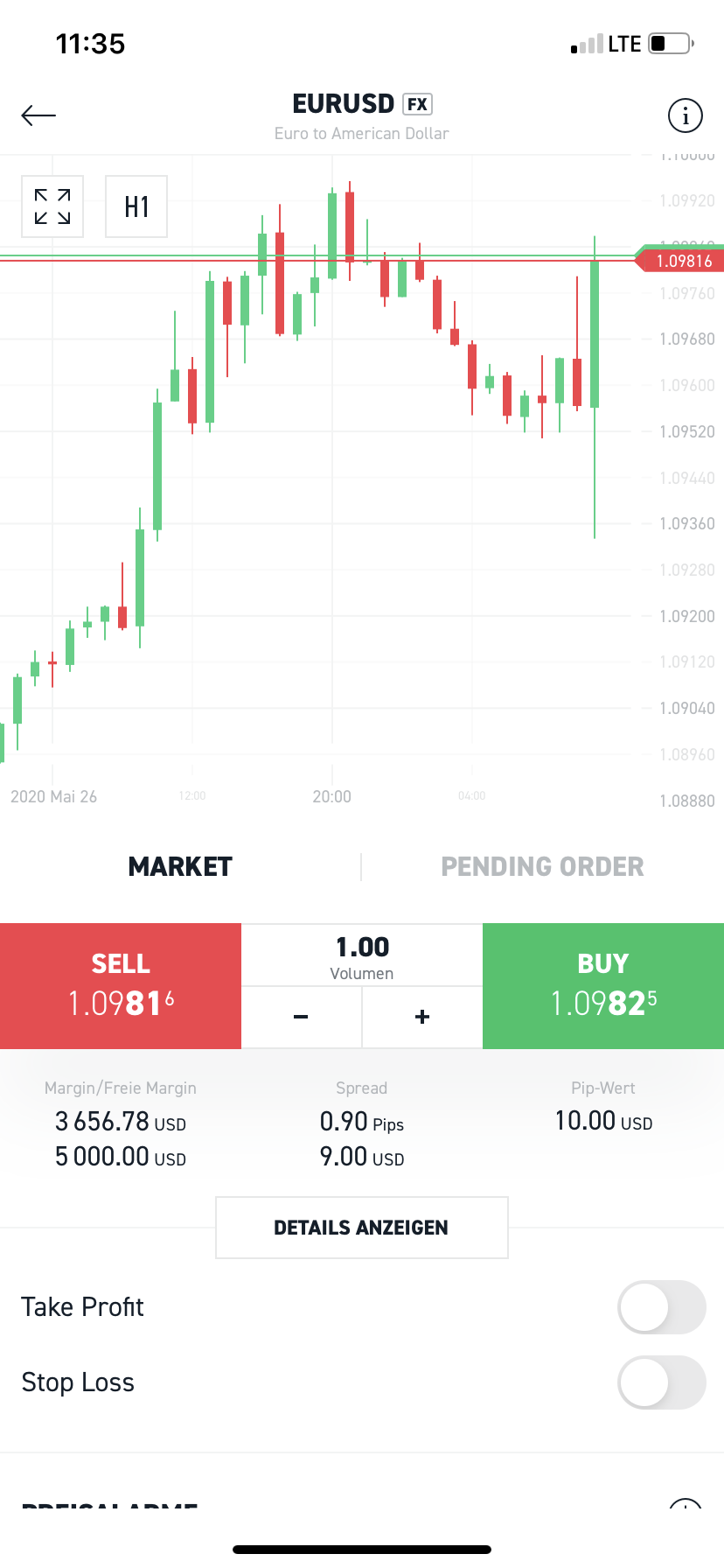724x1568 pixels.
Task: Select the Market tab
Action: (x=180, y=866)
